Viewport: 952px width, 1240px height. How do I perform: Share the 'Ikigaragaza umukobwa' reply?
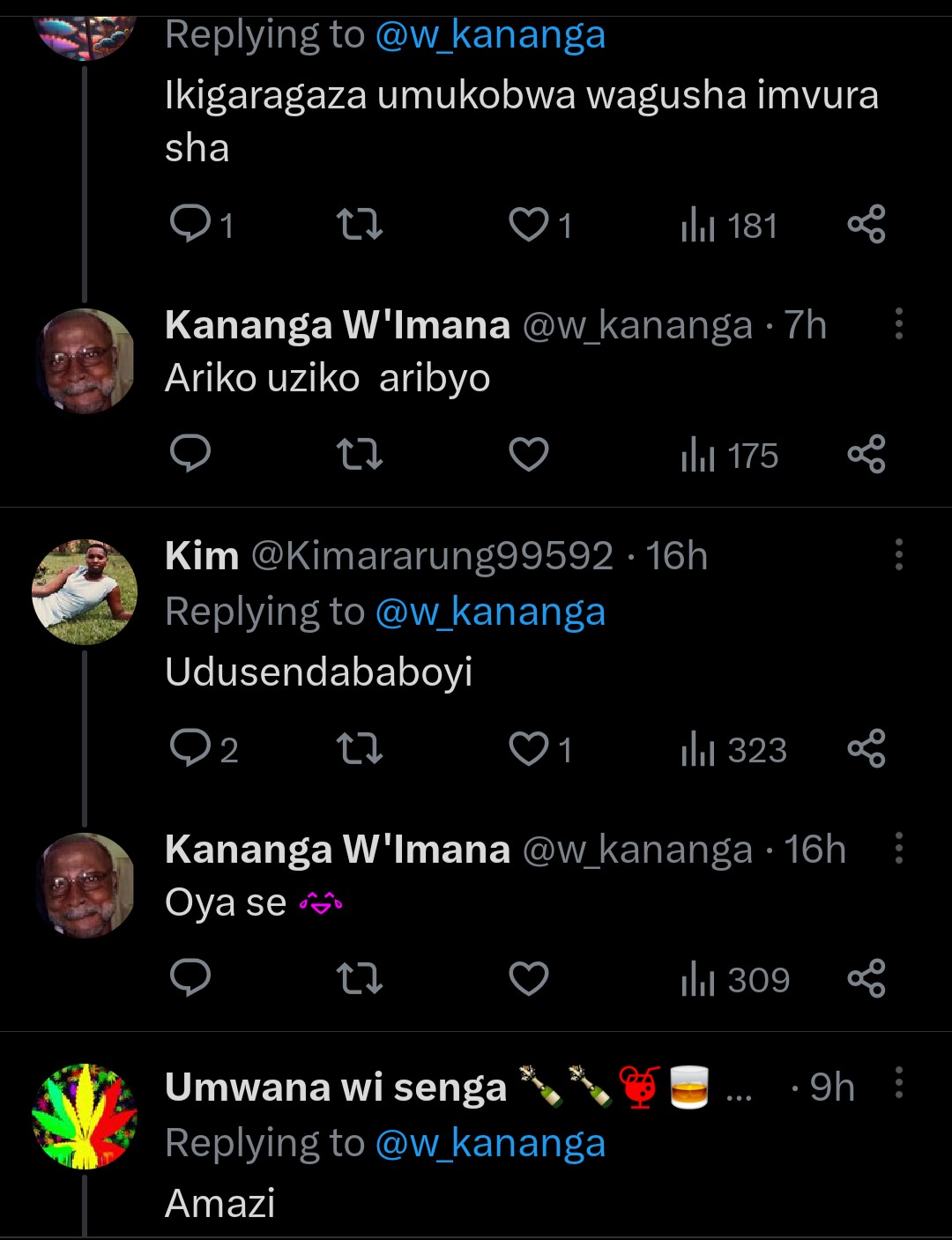pos(866,225)
